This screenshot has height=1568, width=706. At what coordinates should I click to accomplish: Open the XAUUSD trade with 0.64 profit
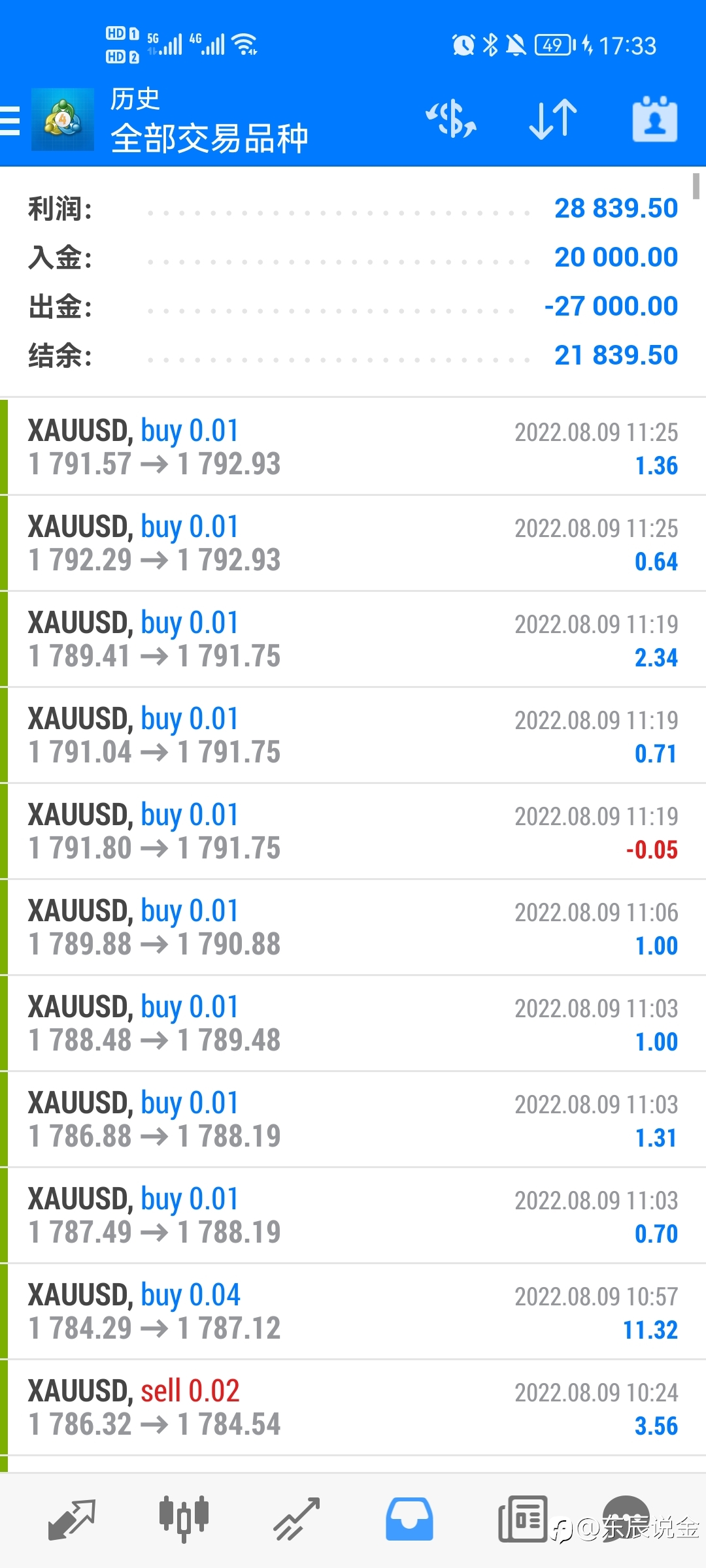pos(353,543)
